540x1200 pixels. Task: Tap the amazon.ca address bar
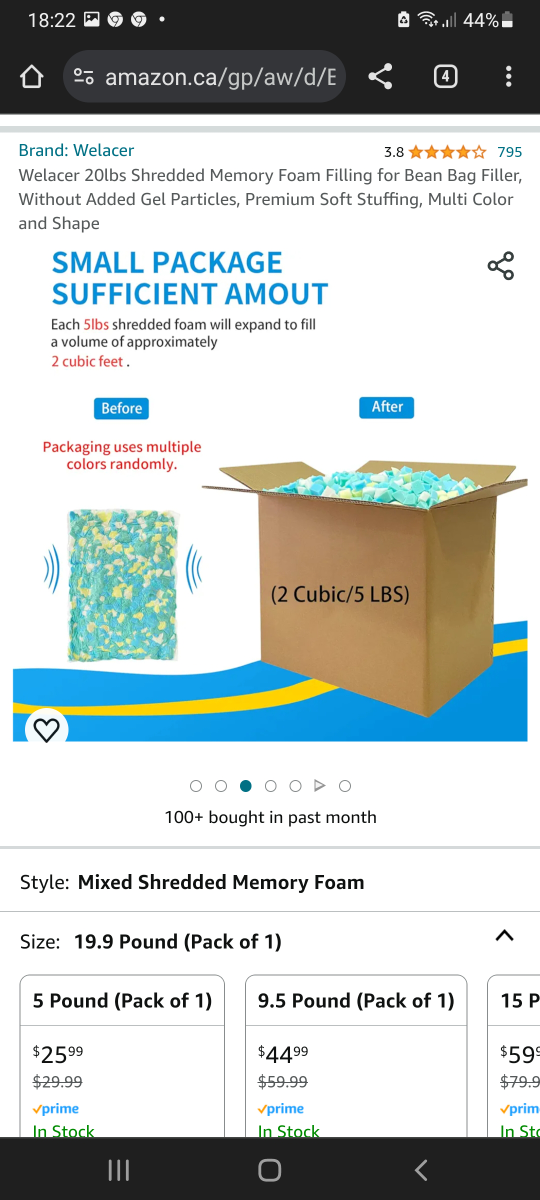[x=205, y=77]
